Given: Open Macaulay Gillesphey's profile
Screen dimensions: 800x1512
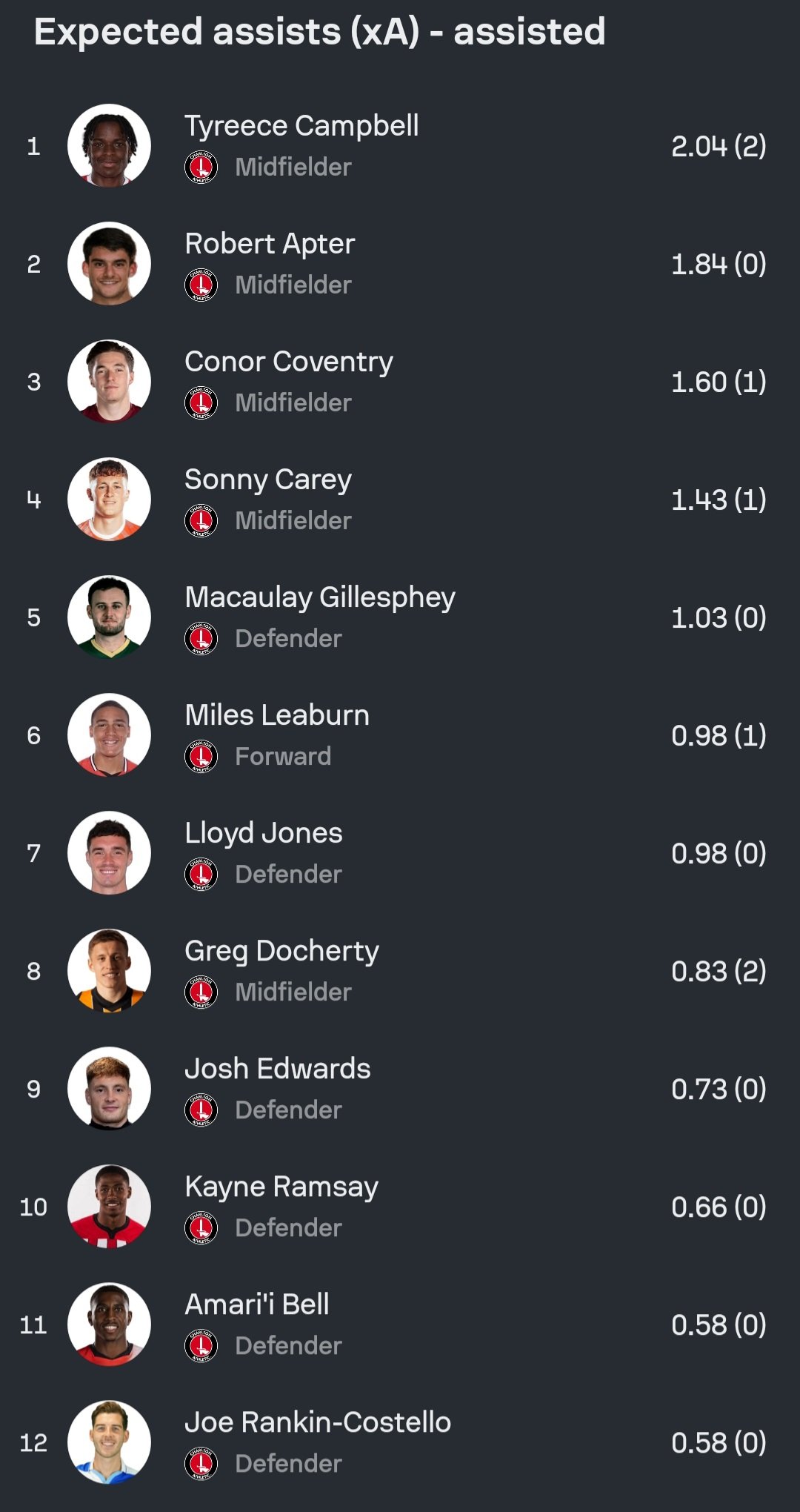Looking at the screenshot, I should tap(319, 598).
